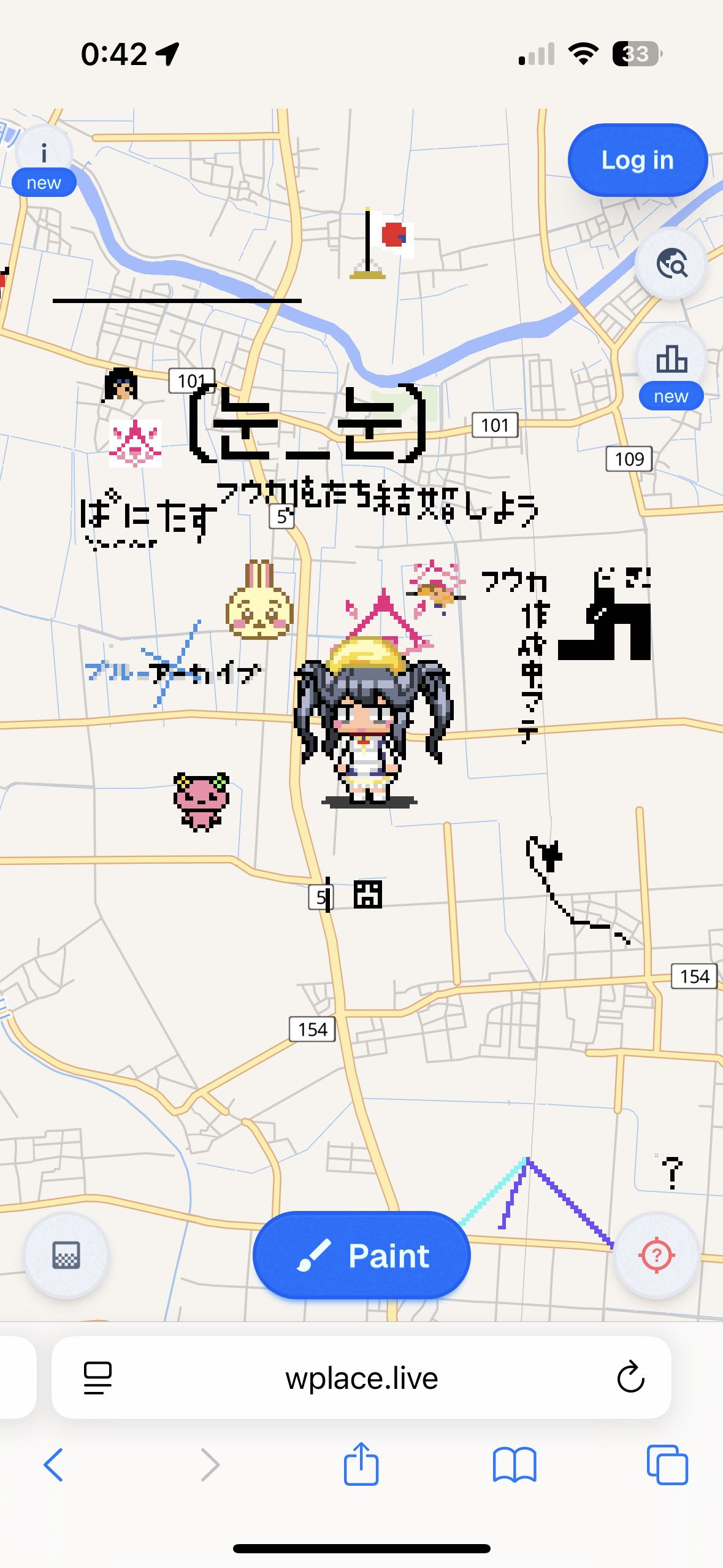Show open Safari tabs
Viewport: 723px width, 1568px height.
667,1465
